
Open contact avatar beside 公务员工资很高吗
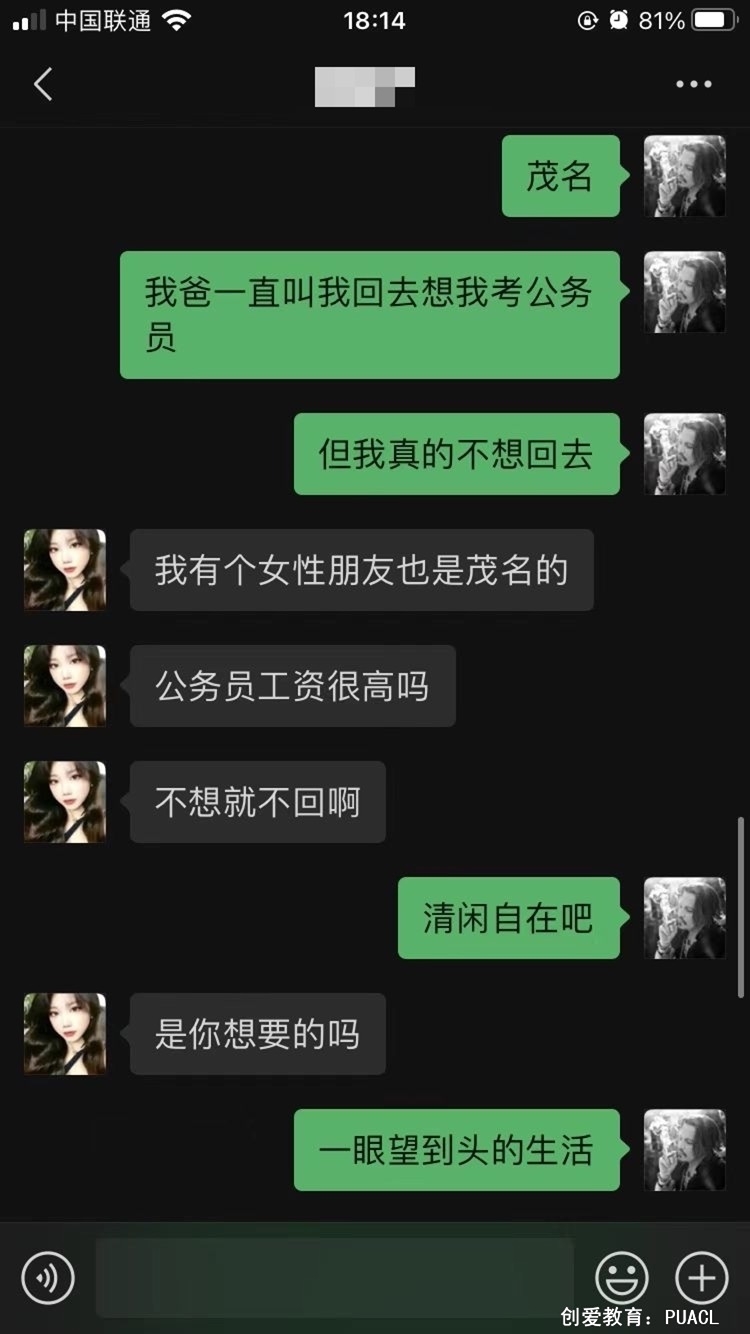click(x=65, y=686)
